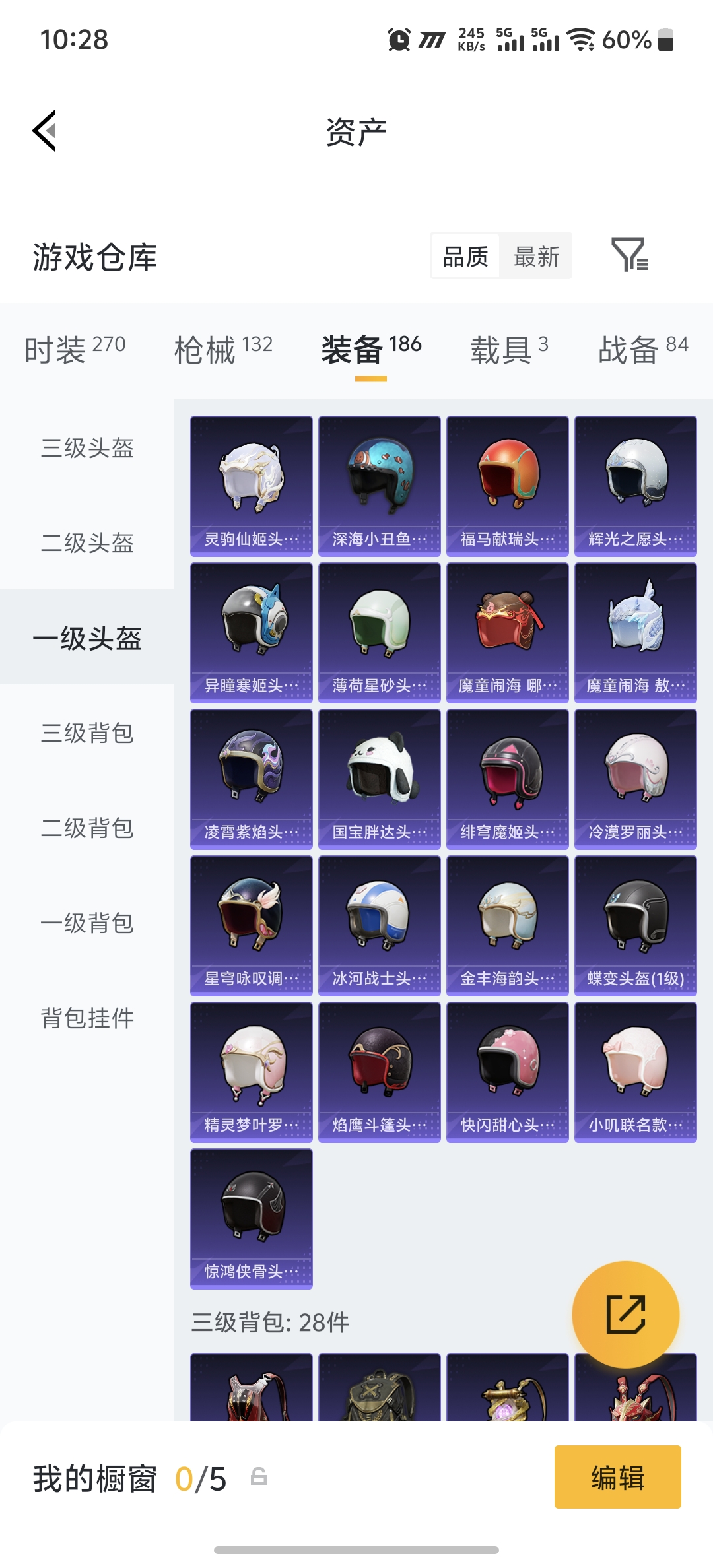Sort items by 最新
The image size is (713, 1568).
[536, 256]
